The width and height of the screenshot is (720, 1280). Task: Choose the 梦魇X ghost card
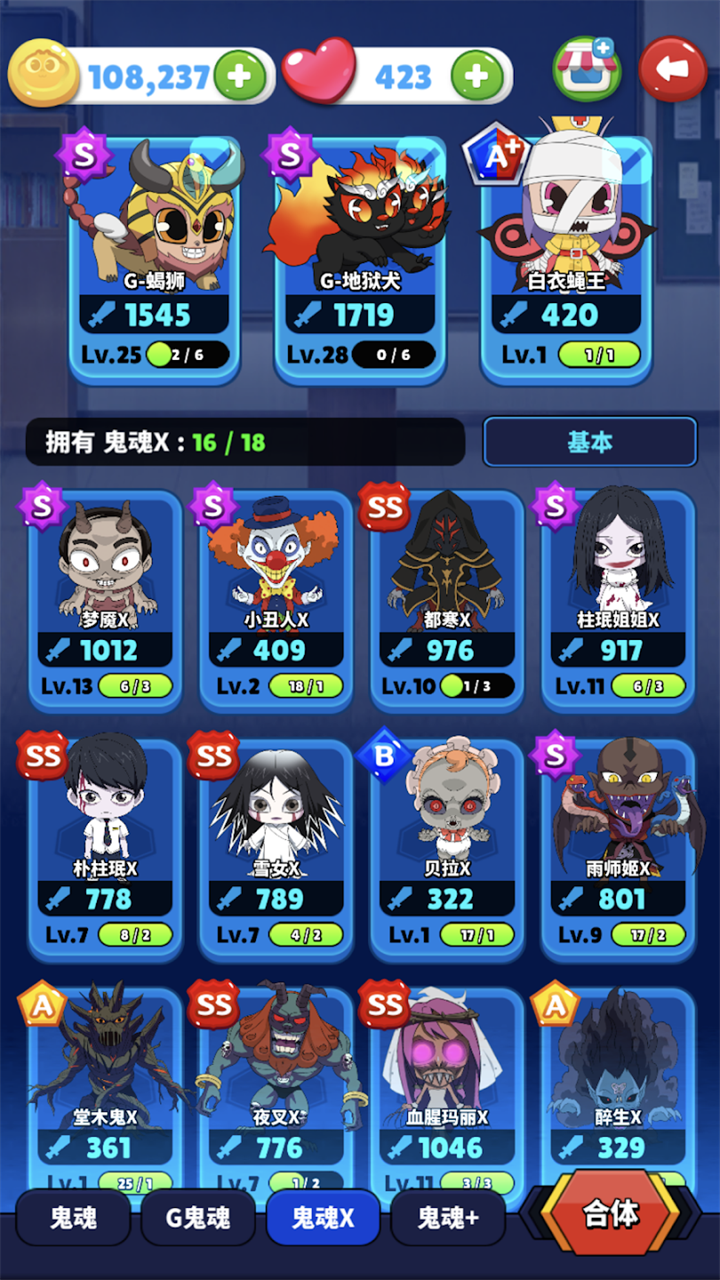[105, 595]
